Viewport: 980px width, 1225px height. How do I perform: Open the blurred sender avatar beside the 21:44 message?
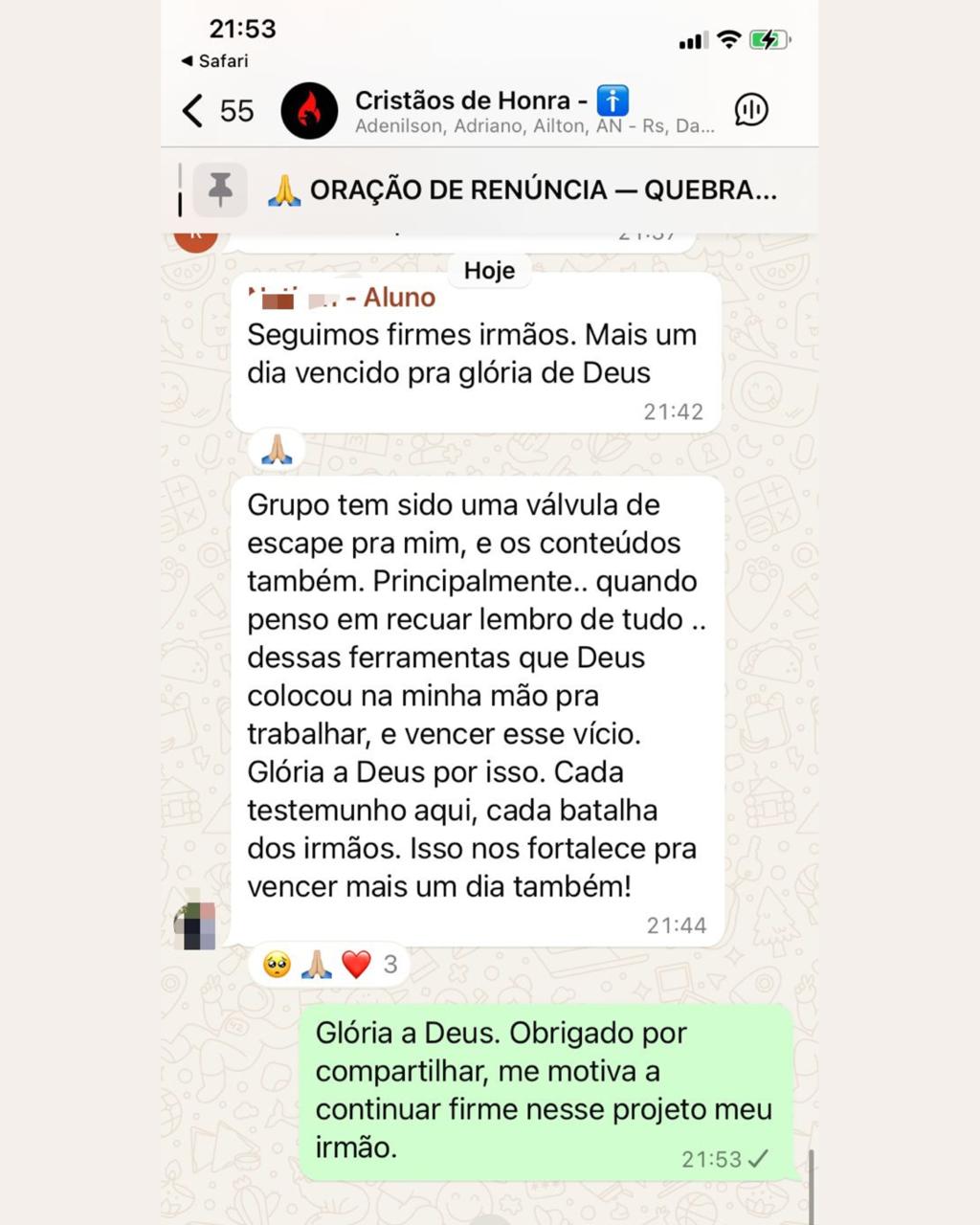point(194,923)
